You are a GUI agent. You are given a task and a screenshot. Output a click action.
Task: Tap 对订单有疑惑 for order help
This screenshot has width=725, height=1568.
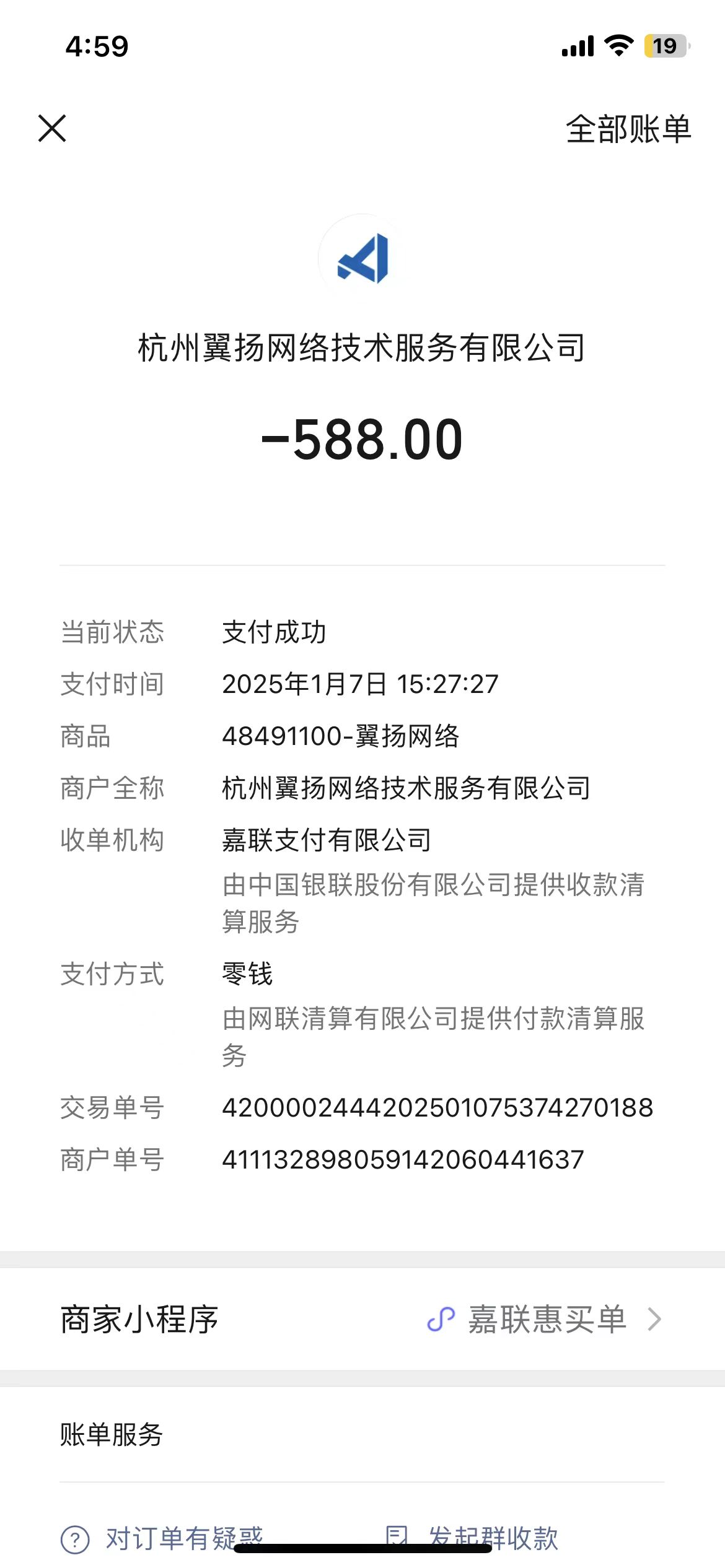(164, 1537)
